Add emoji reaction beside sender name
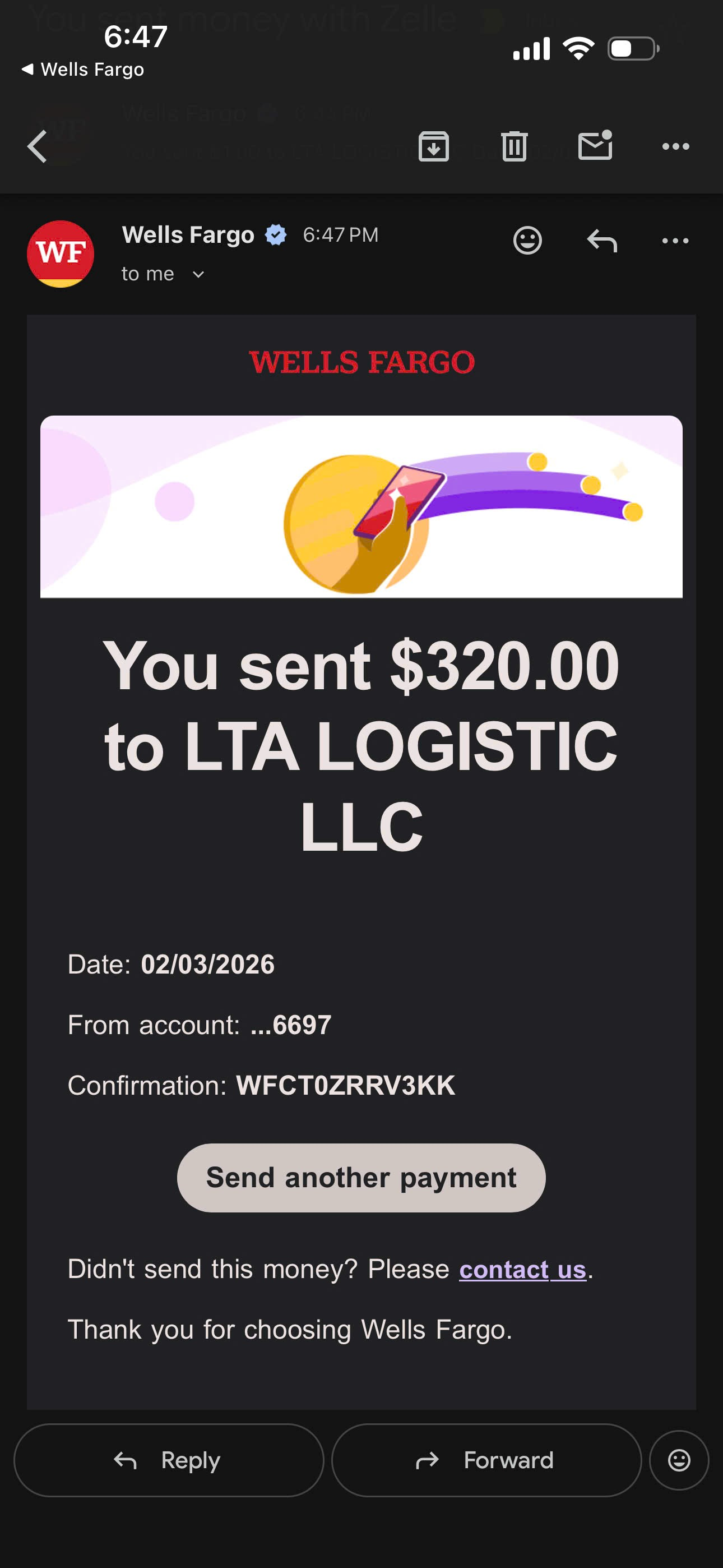This screenshot has height=1568, width=723. point(527,241)
